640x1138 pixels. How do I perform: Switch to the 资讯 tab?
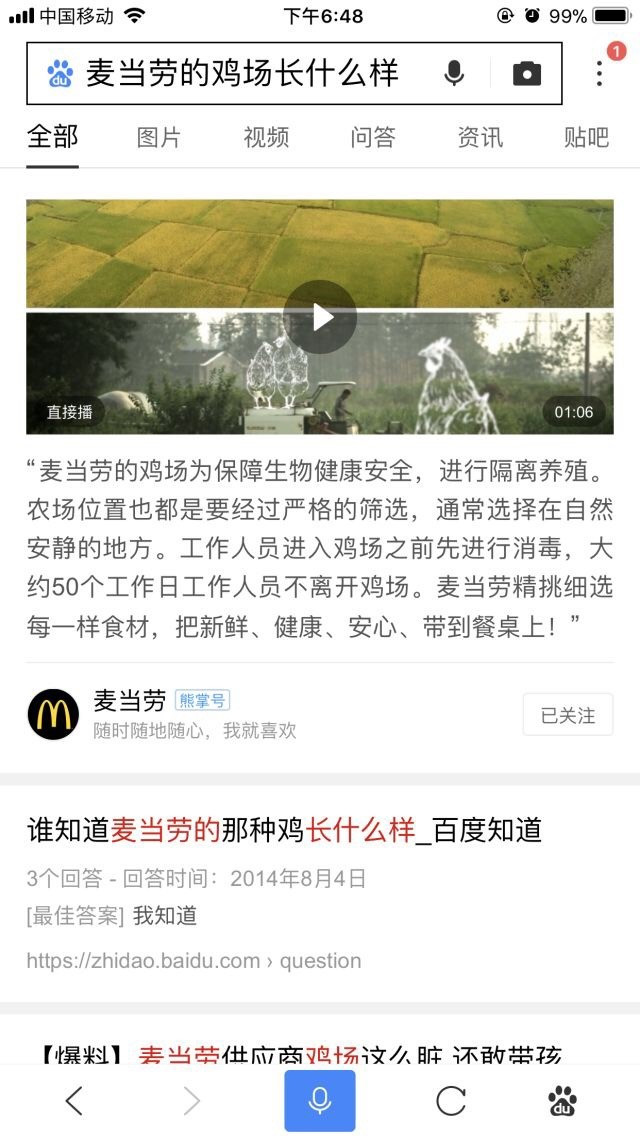[480, 138]
